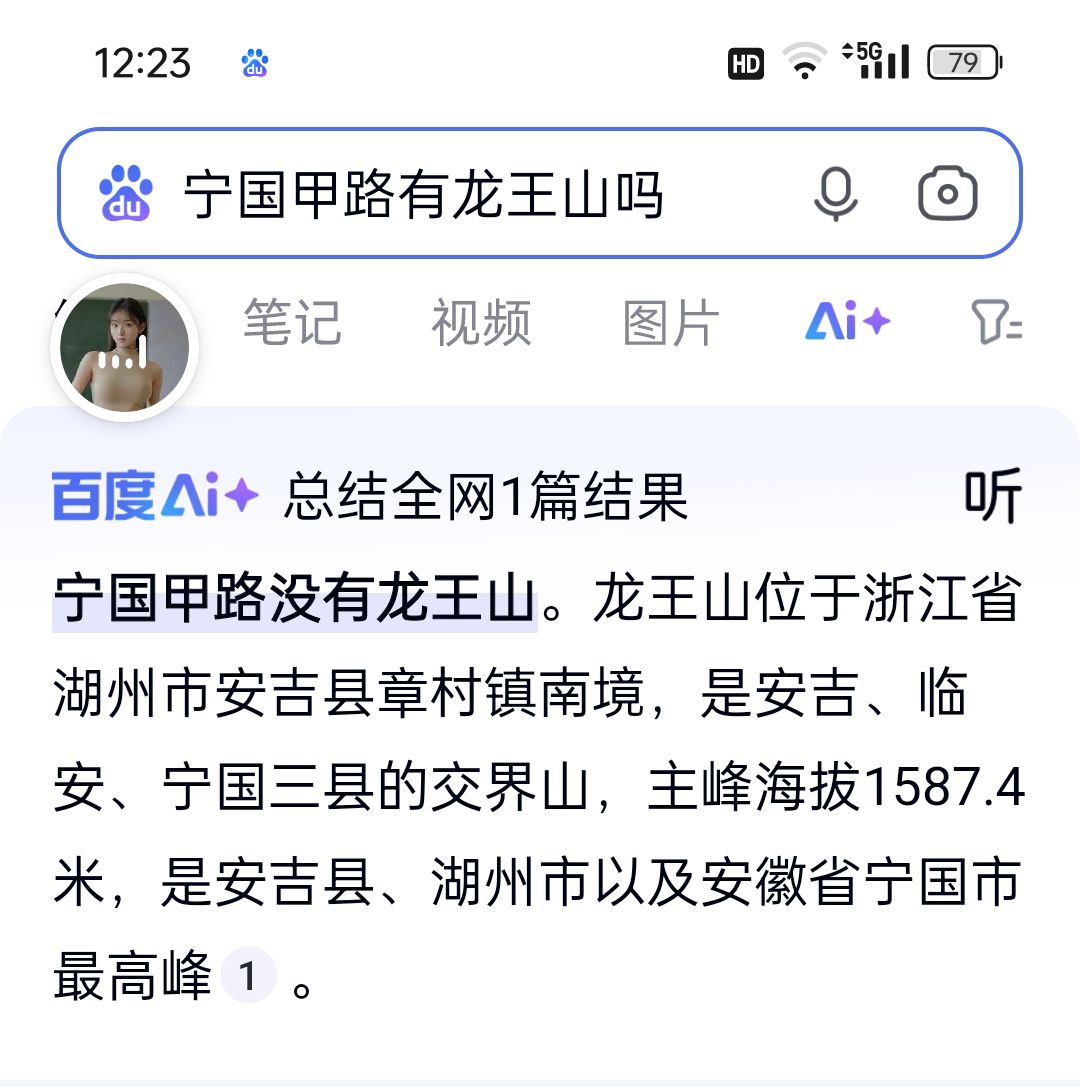The image size is (1080, 1087).
Task: Open the Ai+ tab
Action: tap(848, 323)
